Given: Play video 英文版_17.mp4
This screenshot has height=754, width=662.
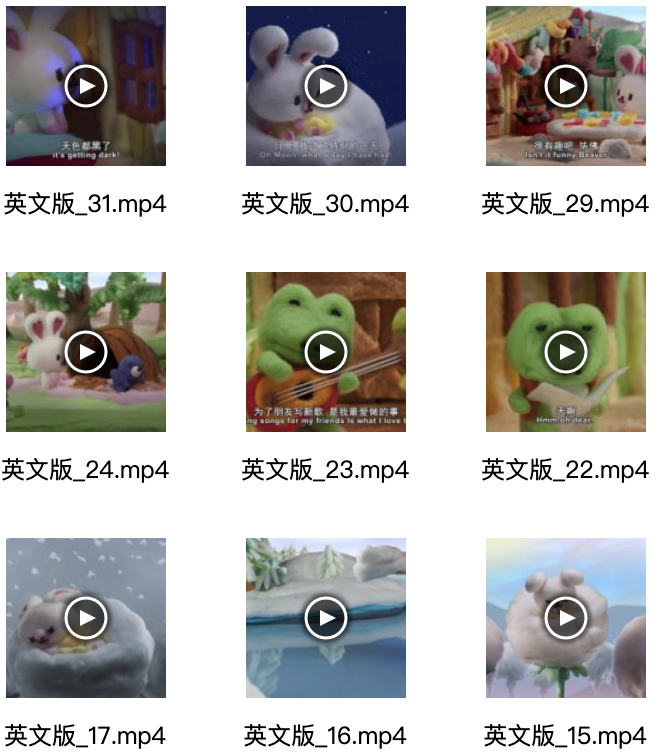Looking at the screenshot, I should (x=86, y=618).
